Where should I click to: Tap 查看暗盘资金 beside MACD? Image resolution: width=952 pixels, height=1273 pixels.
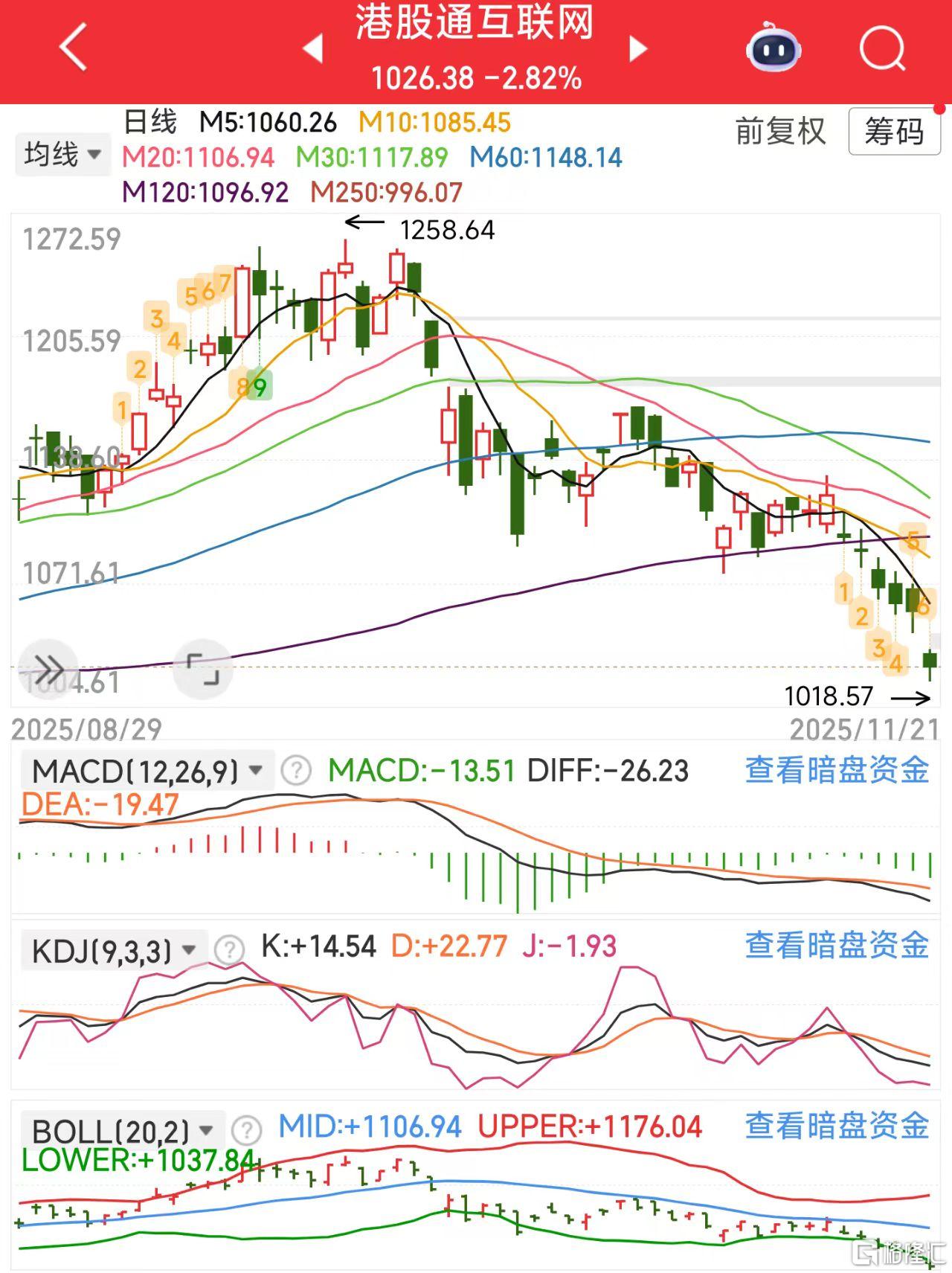pyautogui.click(x=837, y=771)
